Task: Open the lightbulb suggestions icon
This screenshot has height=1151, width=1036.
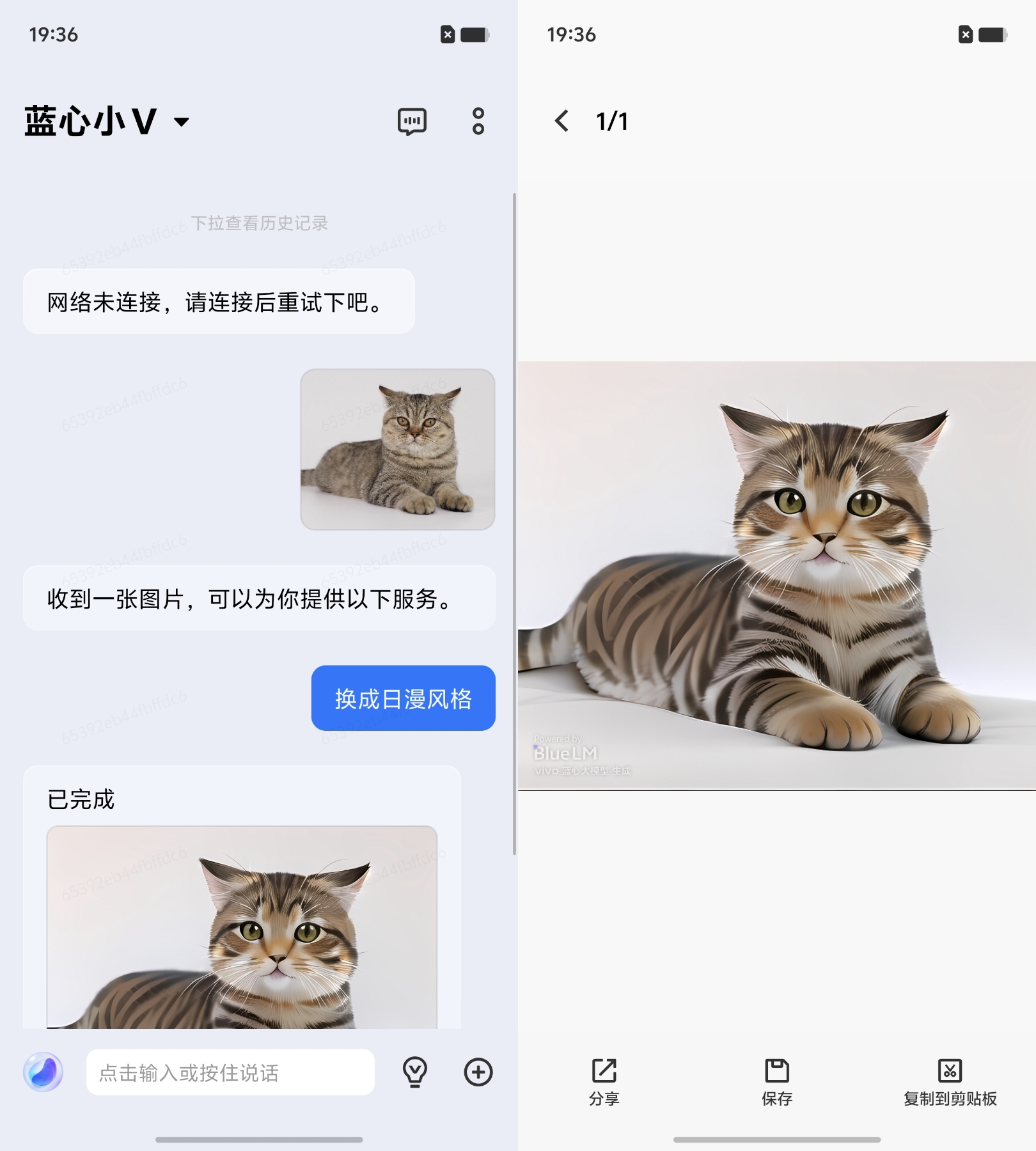Action: (414, 1072)
